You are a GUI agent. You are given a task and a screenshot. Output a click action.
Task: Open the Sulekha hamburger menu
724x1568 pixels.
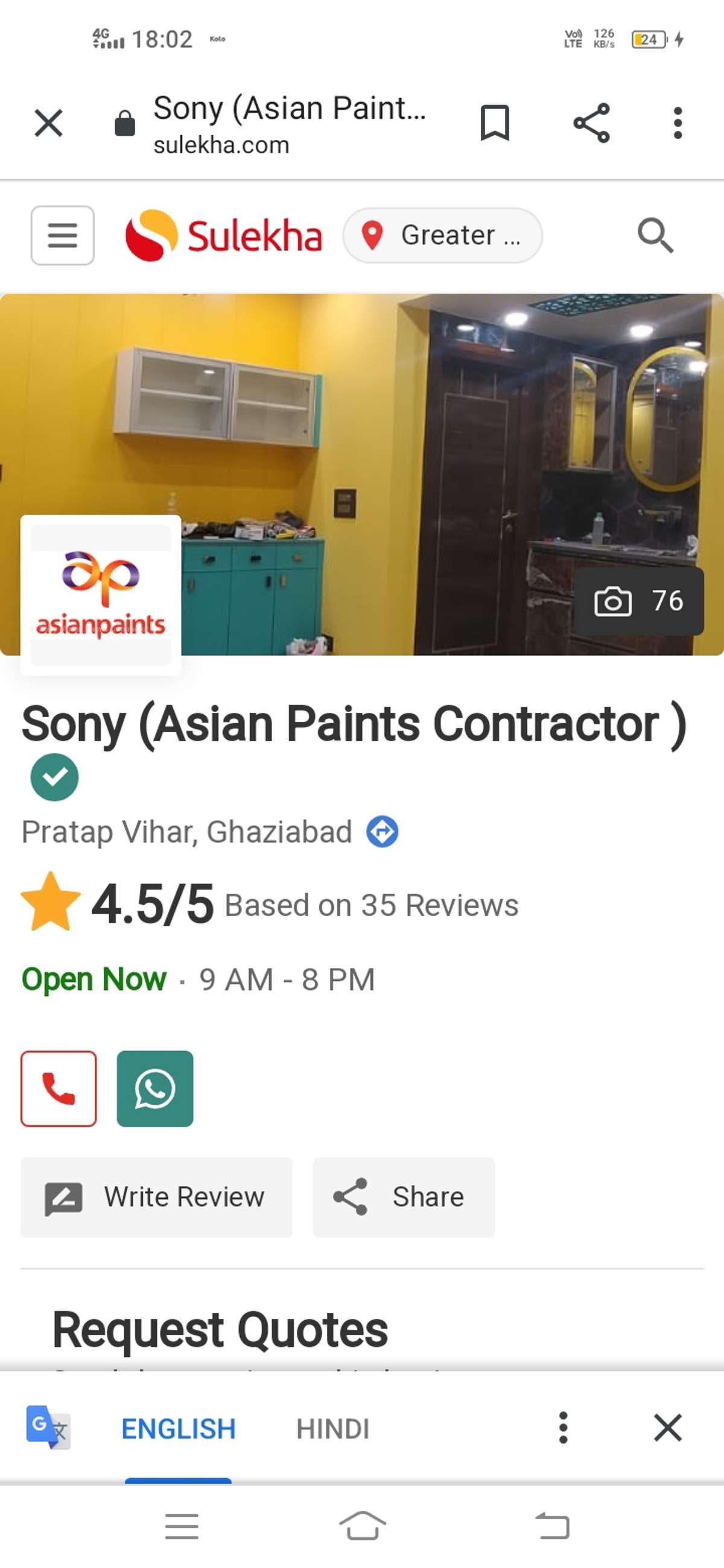[x=62, y=236]
